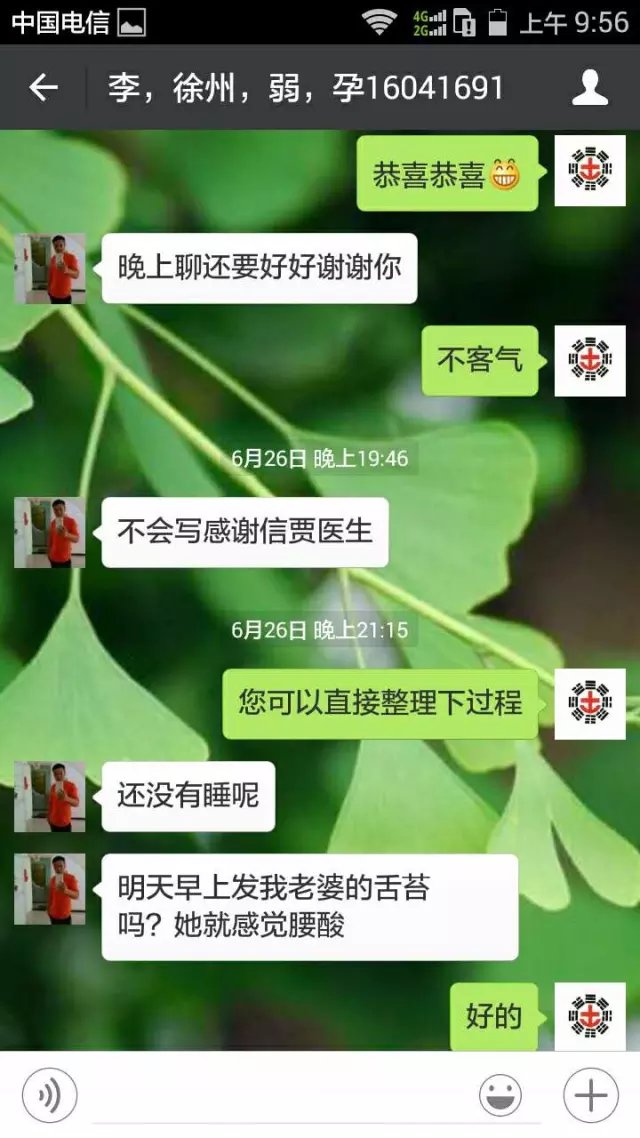The image size is (640, 1138).
Task: Open sender avatar beside 不会写感谢信贾医生
Action: pyautogui.click(x=49, y=533)
